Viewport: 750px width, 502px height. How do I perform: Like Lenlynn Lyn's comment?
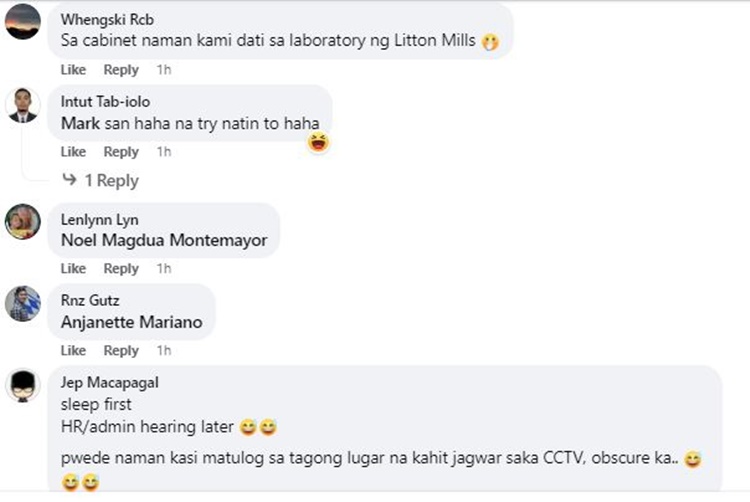tap(73, 269)
